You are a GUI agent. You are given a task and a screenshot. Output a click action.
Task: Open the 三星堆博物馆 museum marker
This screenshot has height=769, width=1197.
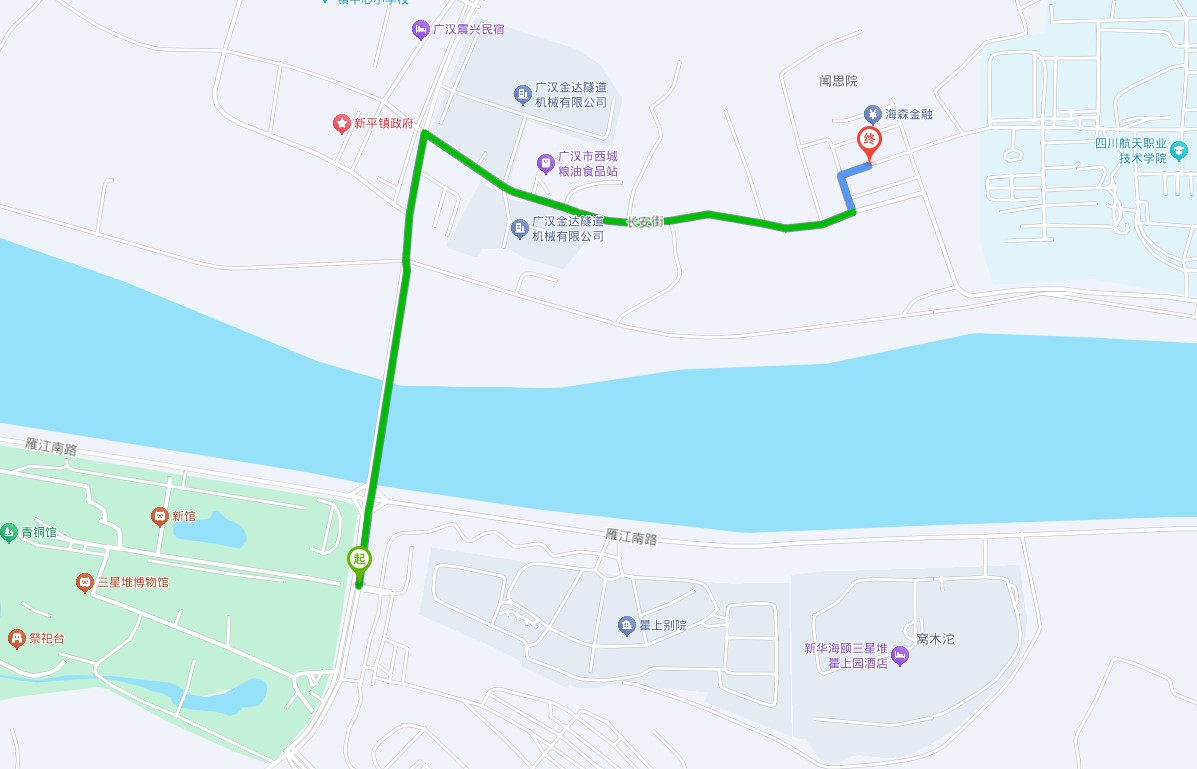[85, 582]
